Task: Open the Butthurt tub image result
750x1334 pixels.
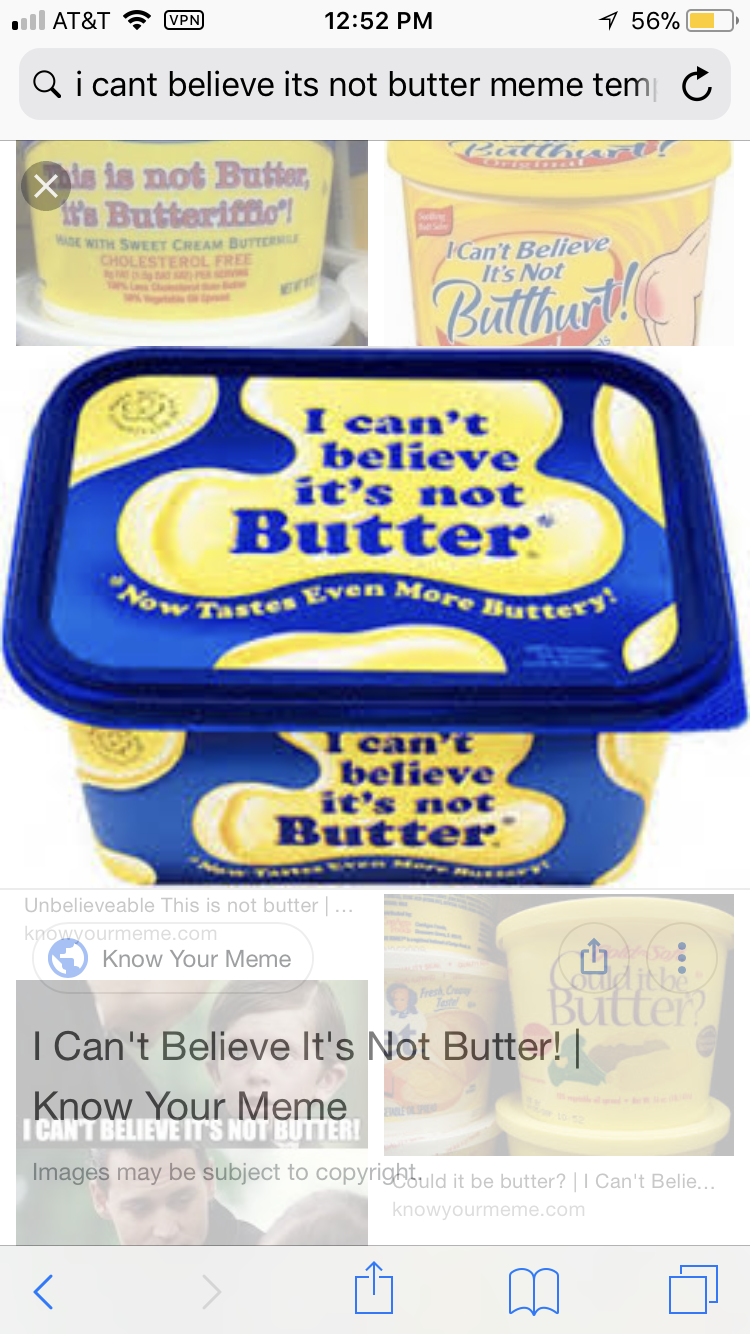Action: point(560,242)
